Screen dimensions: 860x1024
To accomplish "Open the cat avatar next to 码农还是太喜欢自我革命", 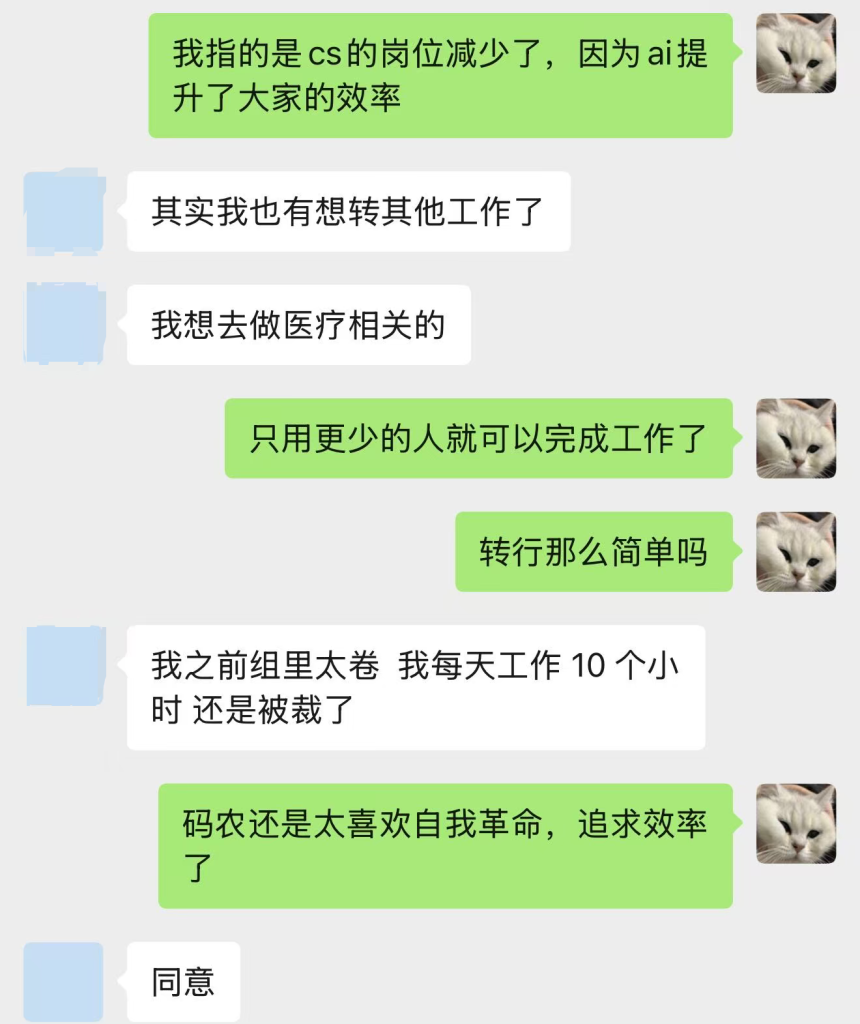I will coord(796,823).
